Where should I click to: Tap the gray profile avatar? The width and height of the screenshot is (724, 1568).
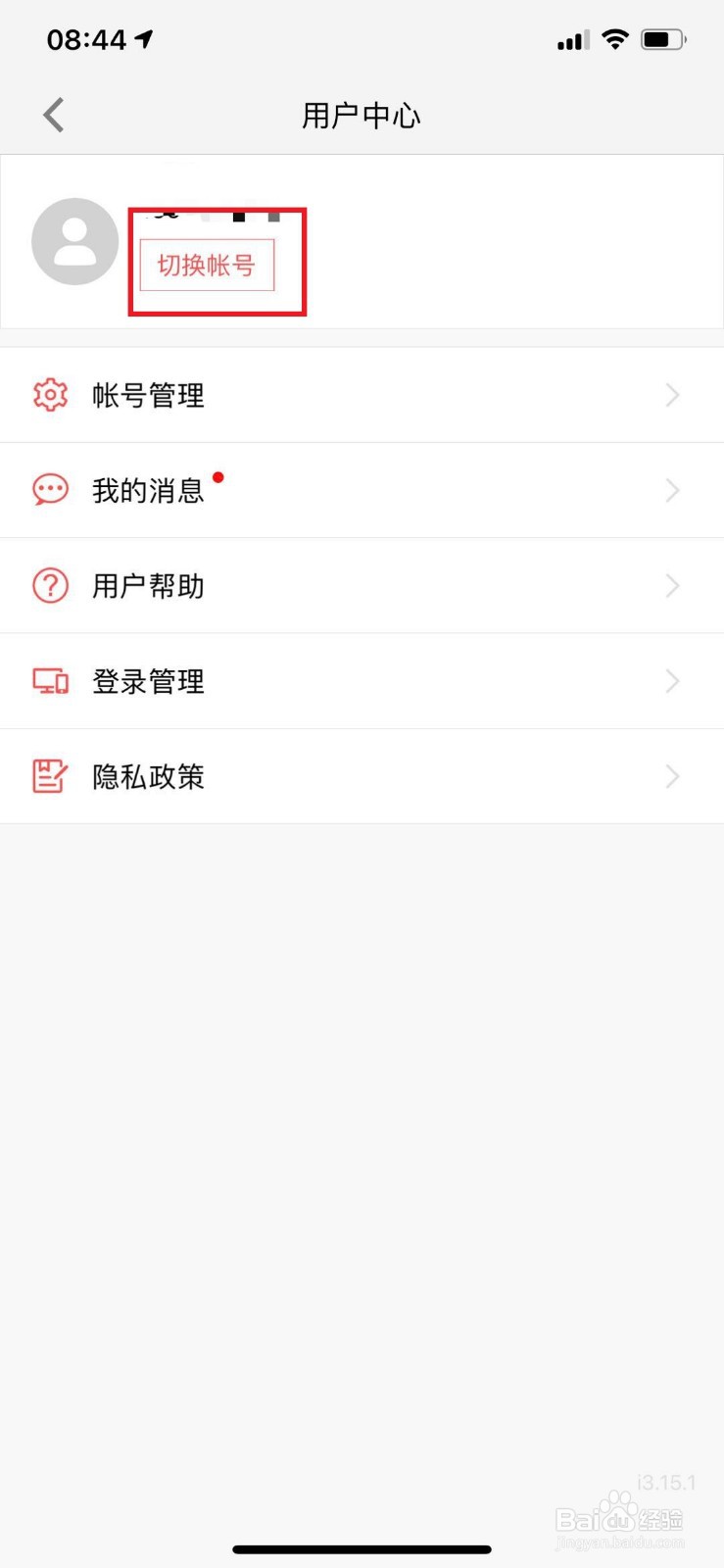tap(75, 242)
